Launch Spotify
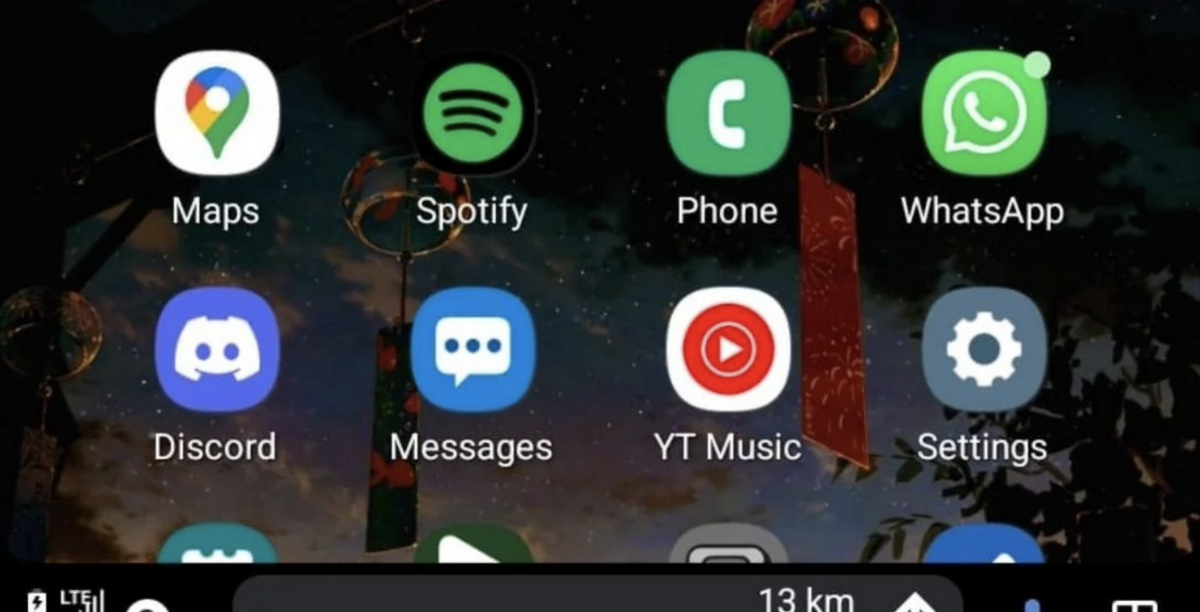Image resolution: width=1200 pixels, height=612 pixels. click(472, 113)
